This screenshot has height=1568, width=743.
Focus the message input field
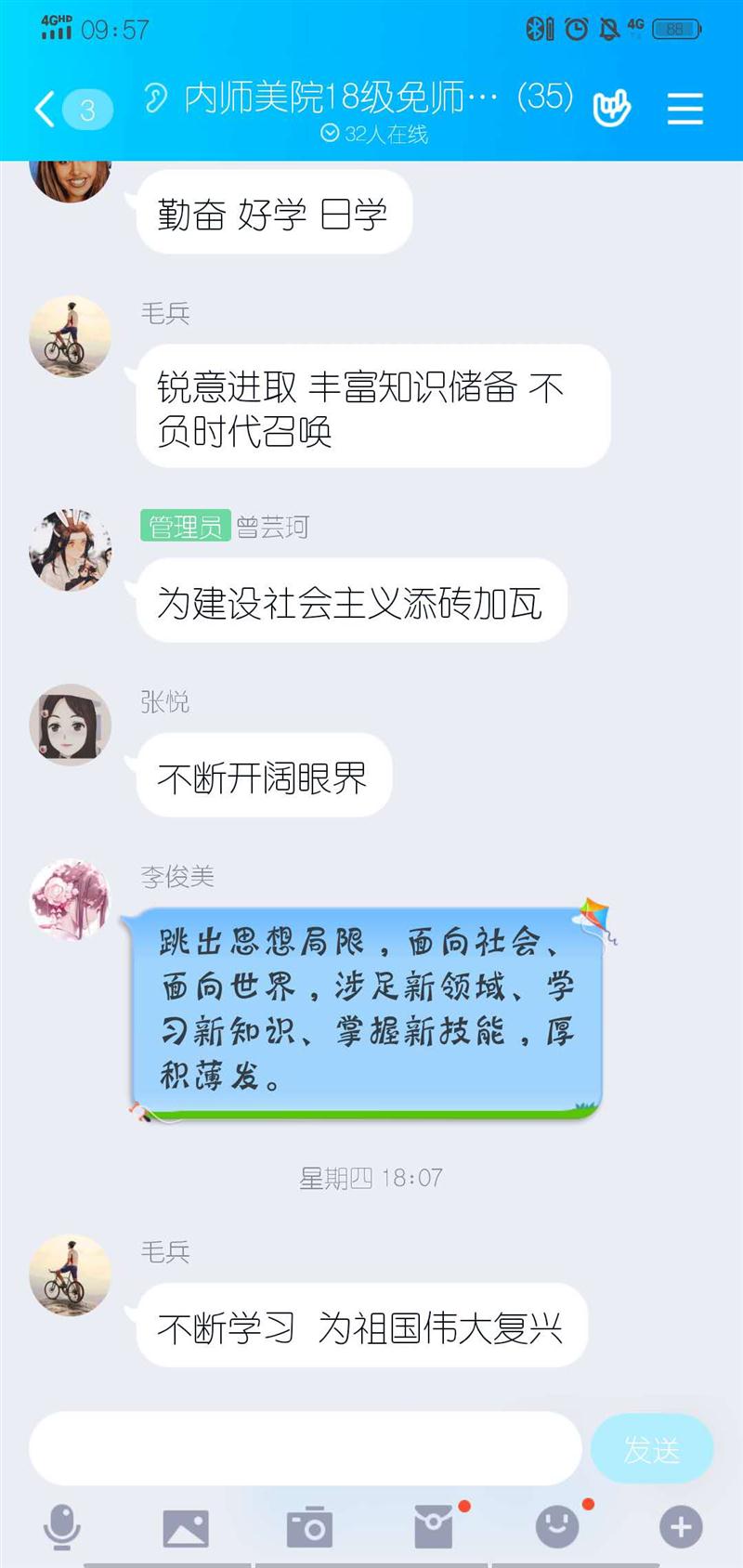pos(305,1448)
